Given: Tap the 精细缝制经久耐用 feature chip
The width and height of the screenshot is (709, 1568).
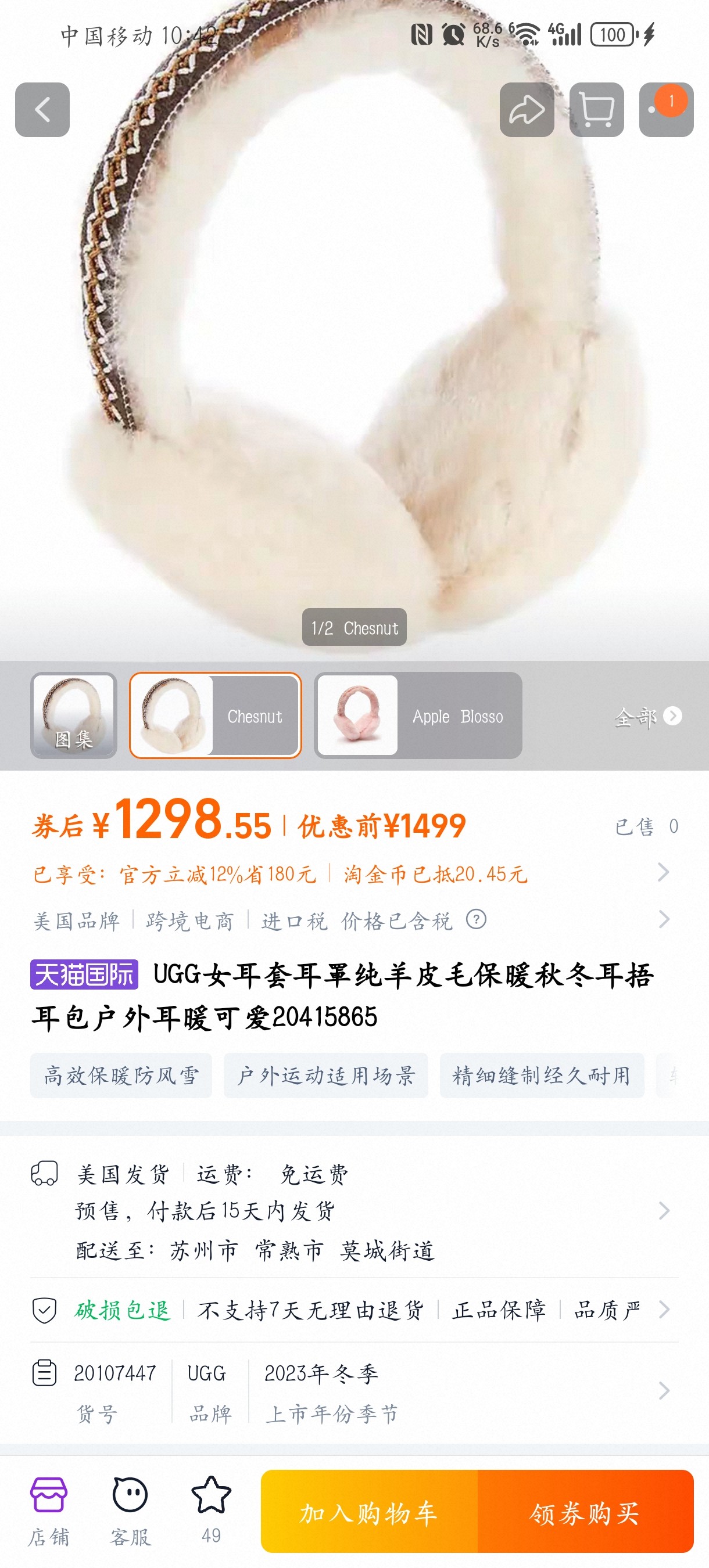Looking at the screenshot, I should point(542,1076).
